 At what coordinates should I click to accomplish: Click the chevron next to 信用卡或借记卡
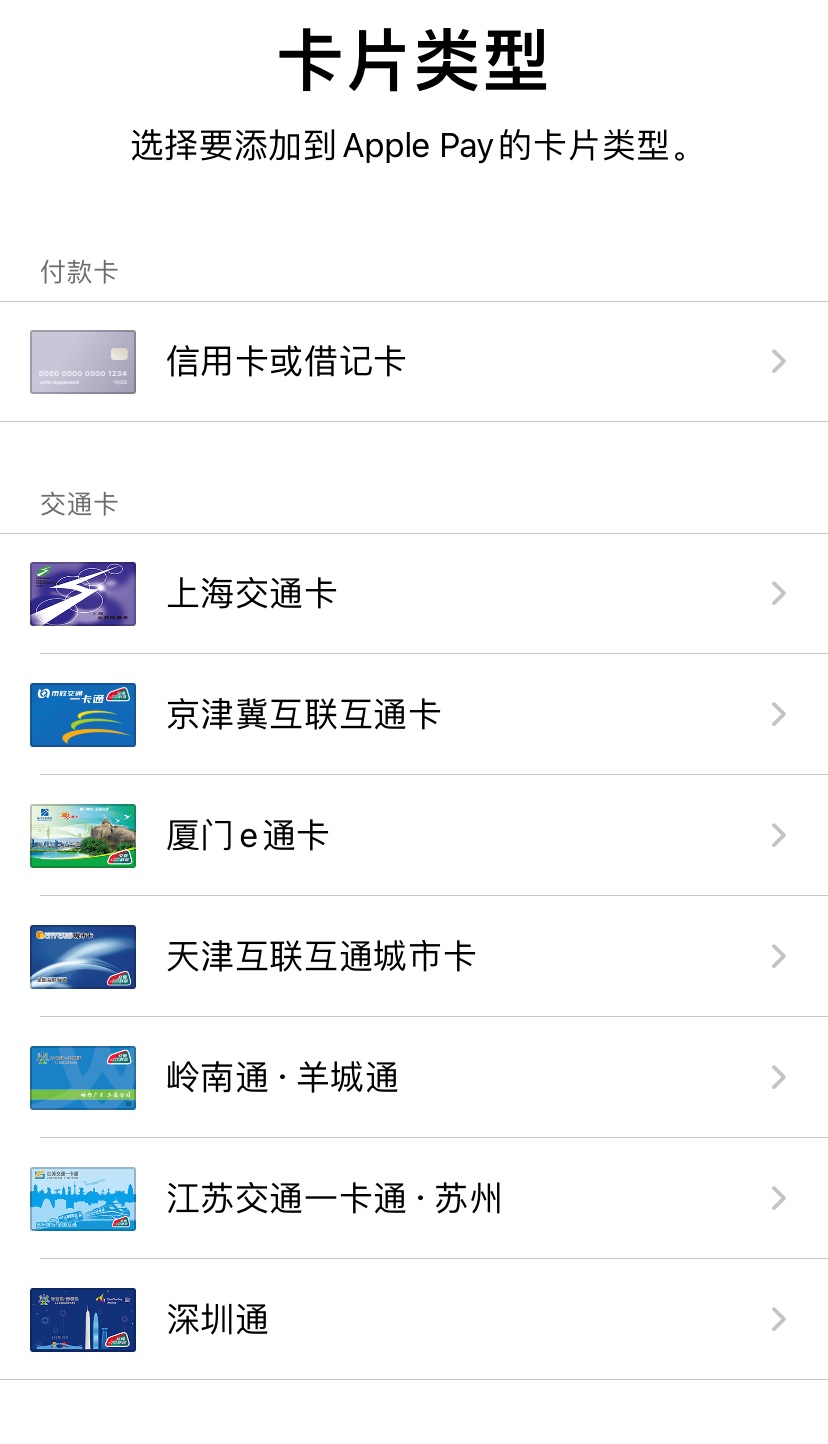coord(778,361)
